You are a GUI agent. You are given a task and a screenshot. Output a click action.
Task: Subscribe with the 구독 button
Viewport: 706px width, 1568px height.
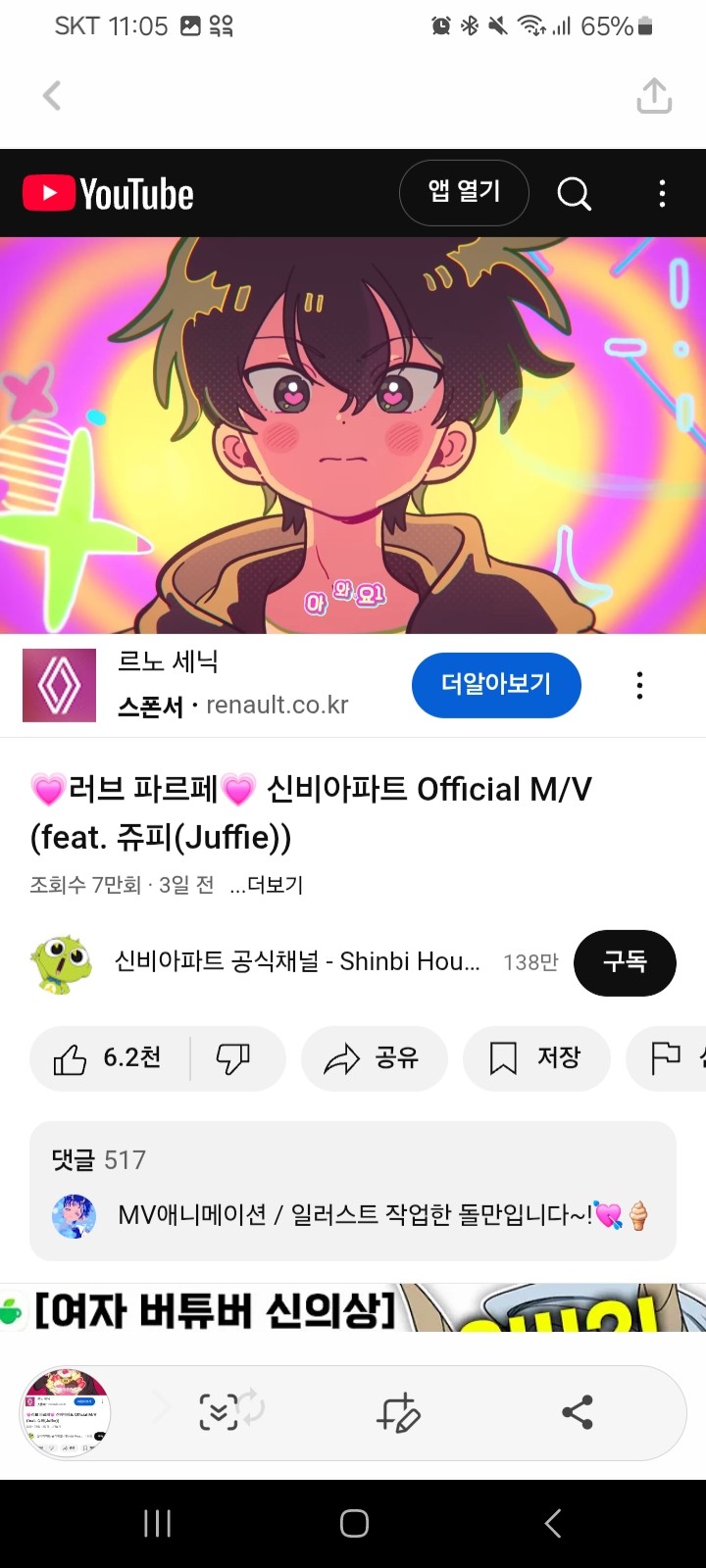coord(625,962)
